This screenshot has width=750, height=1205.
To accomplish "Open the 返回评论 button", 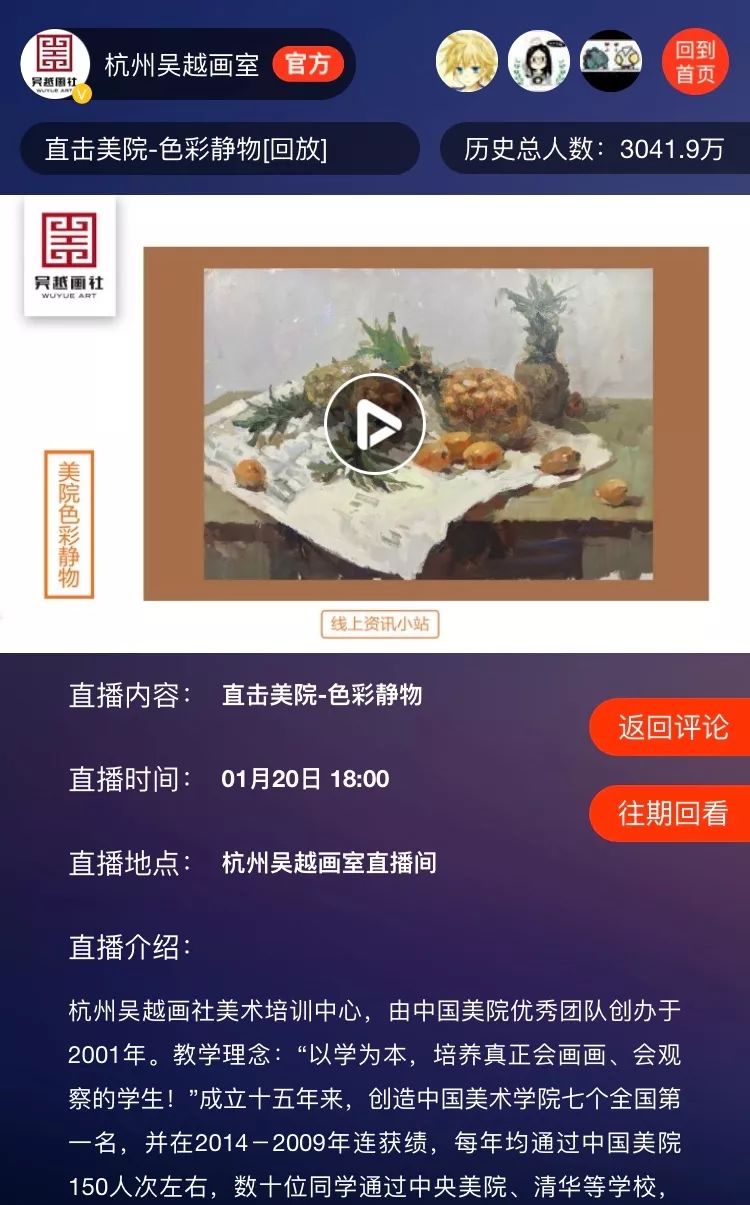I will [x=672, y=727].
